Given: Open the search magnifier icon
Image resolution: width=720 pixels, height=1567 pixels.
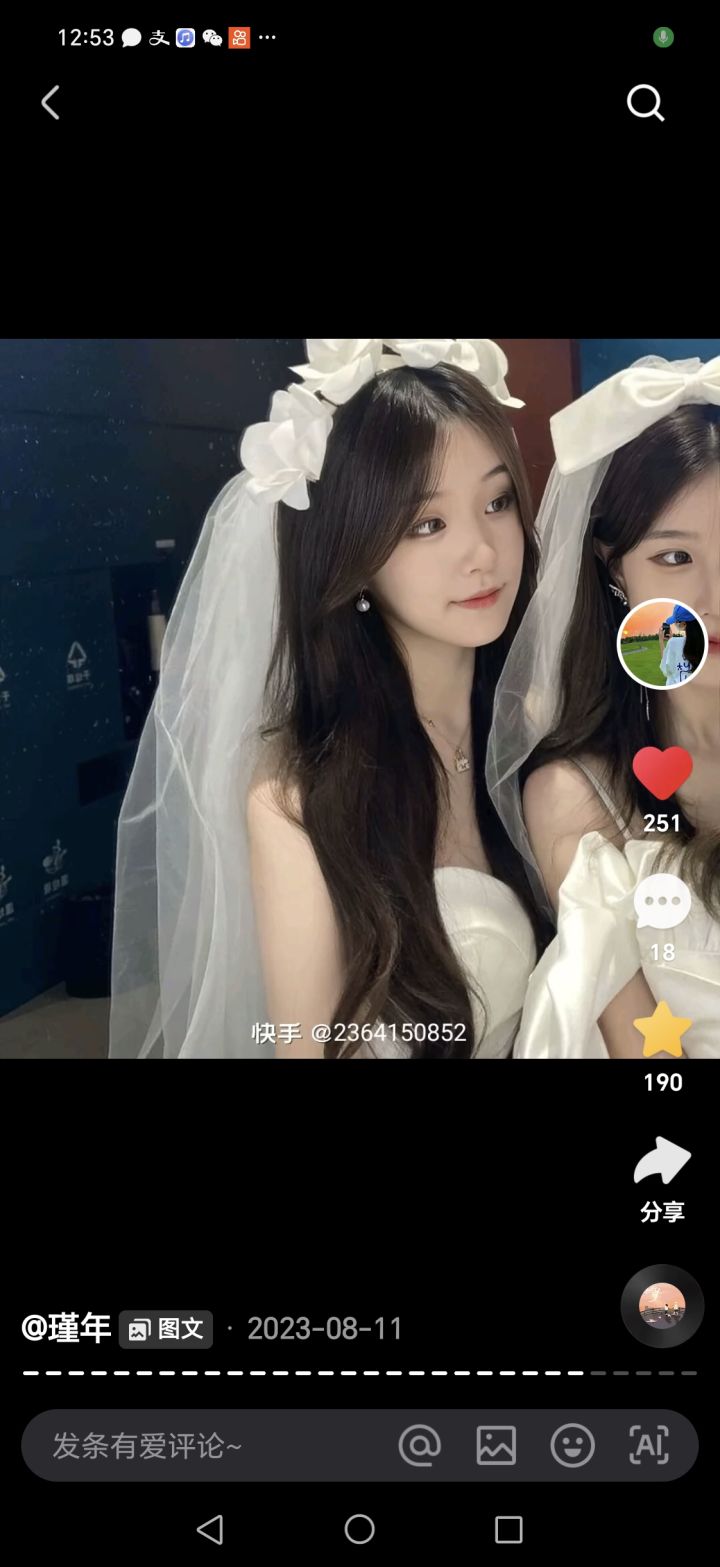Looking at the screenshot, I should pyautogui.click(x=645, y=102).
